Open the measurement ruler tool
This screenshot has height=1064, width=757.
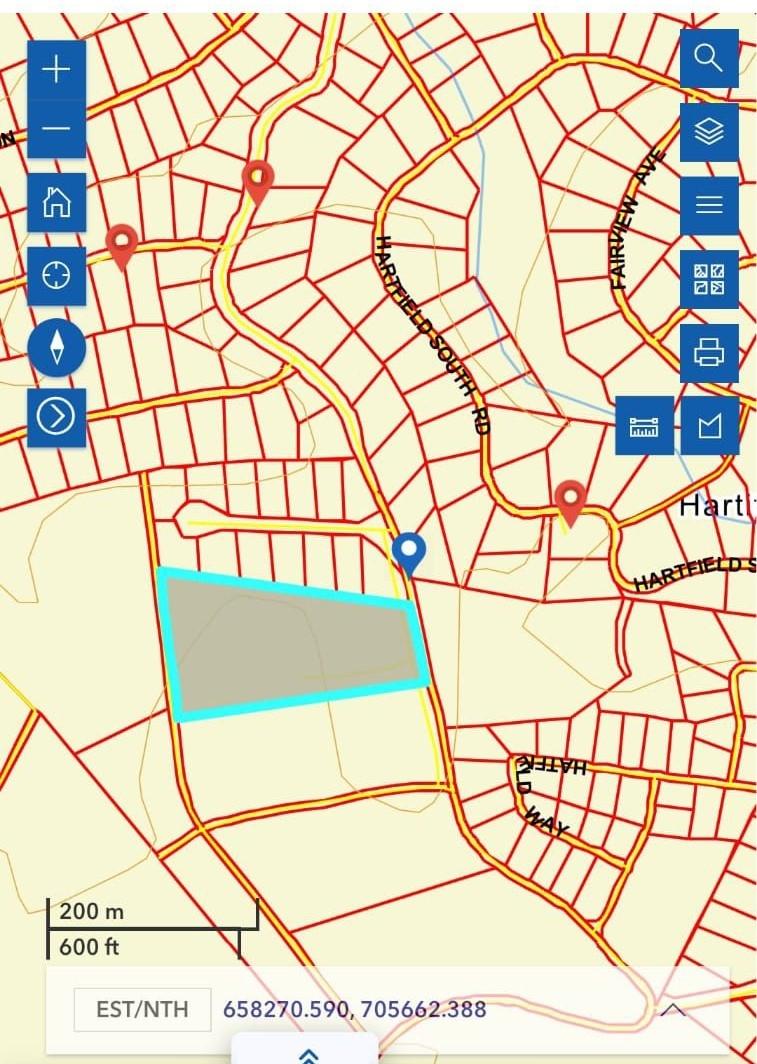pyautogui.click(x=644, y=426)
